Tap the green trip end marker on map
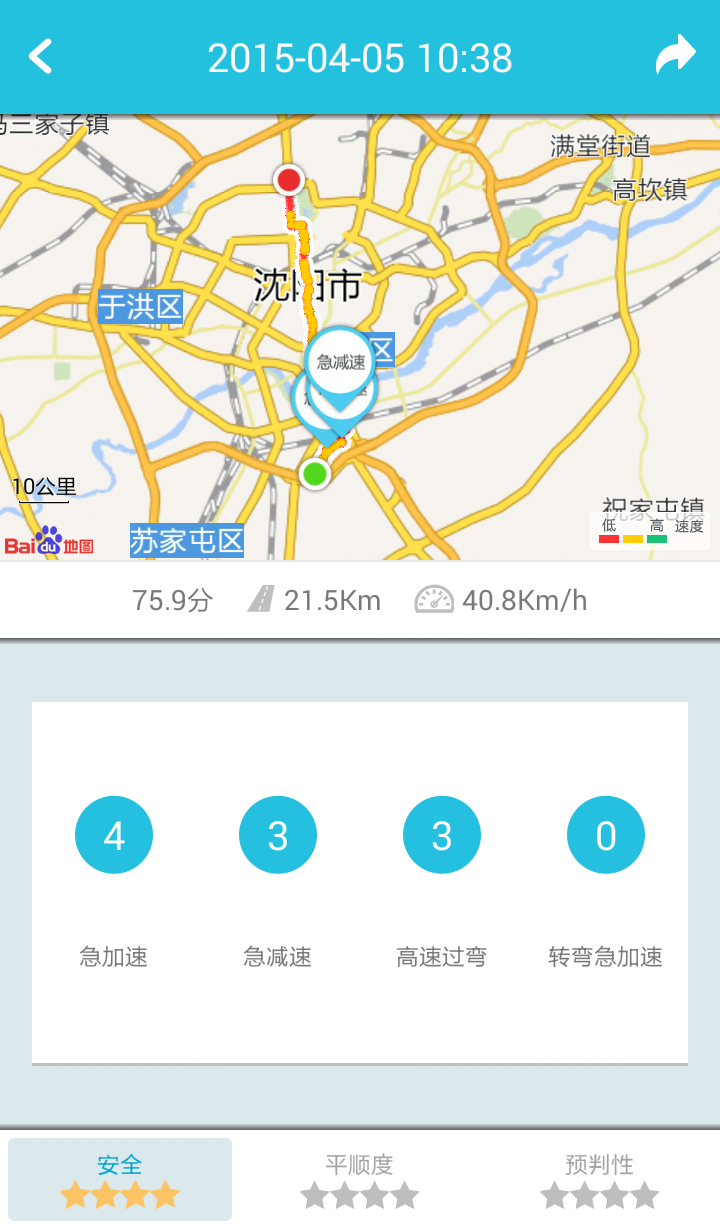This screenshot has height=1229, width=720. point(314,474)
